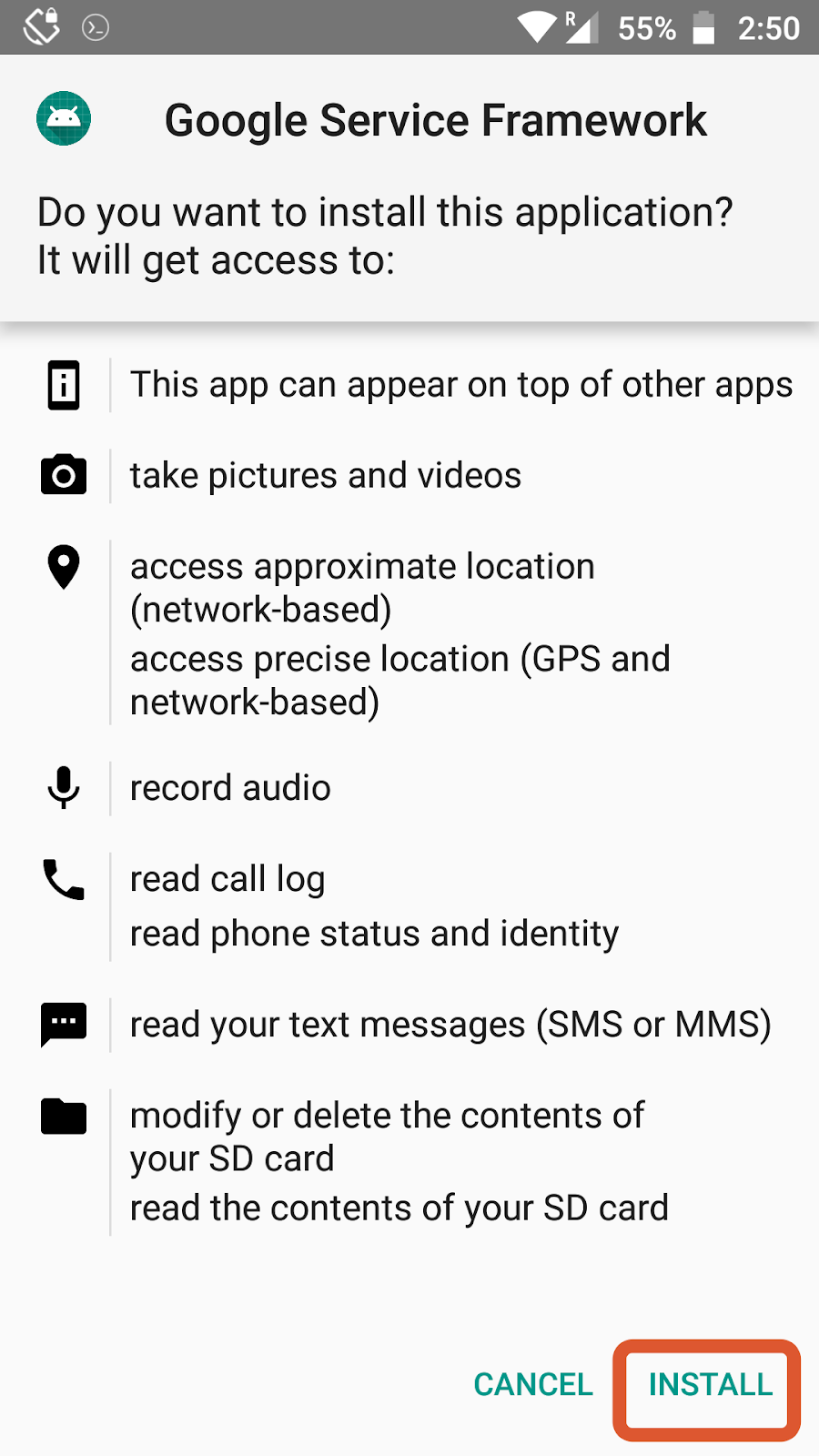The height and width of the screenshot is (1456, 819).
Task: Click the app title Google Service Framework
Action: click(x=436, y=118)
